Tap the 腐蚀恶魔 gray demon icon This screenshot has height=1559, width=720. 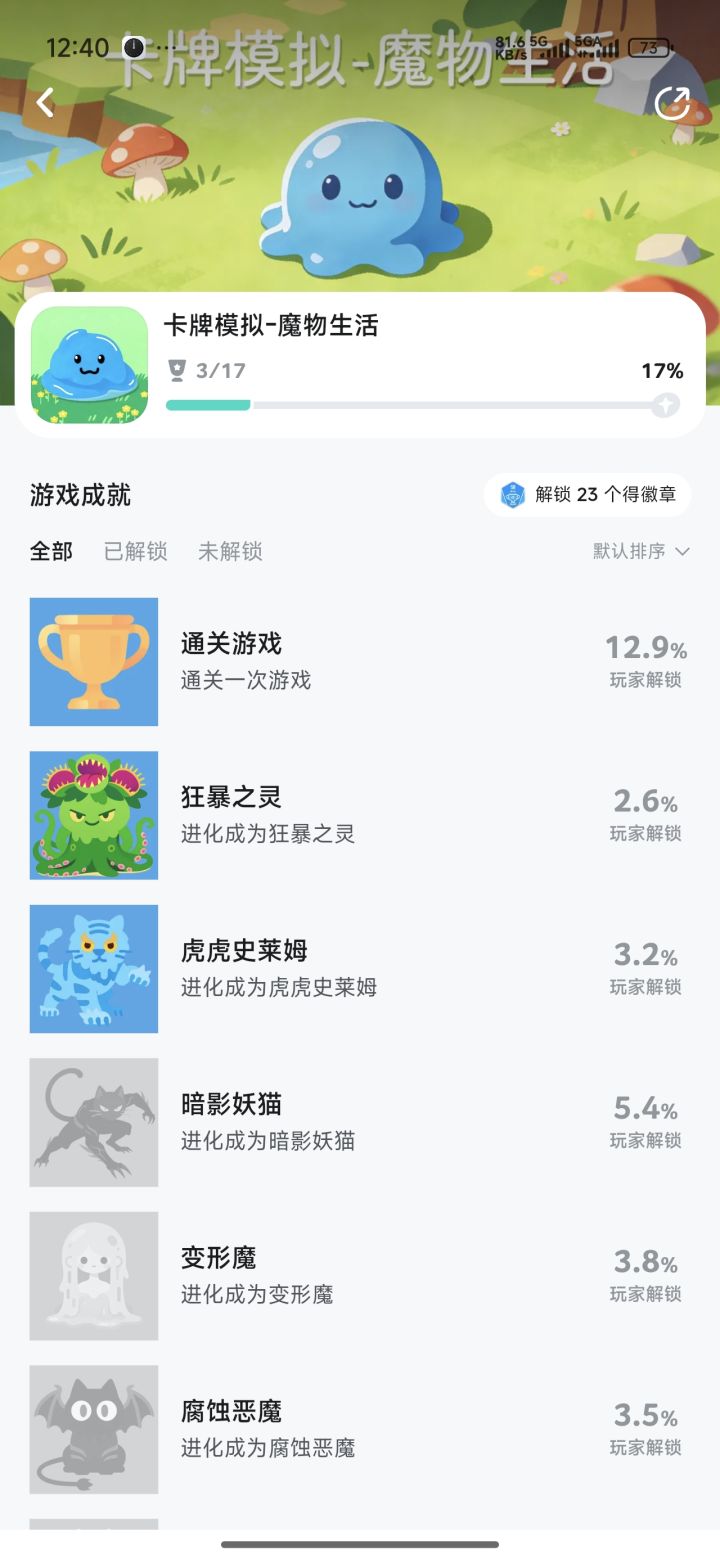pos(93,1428)
